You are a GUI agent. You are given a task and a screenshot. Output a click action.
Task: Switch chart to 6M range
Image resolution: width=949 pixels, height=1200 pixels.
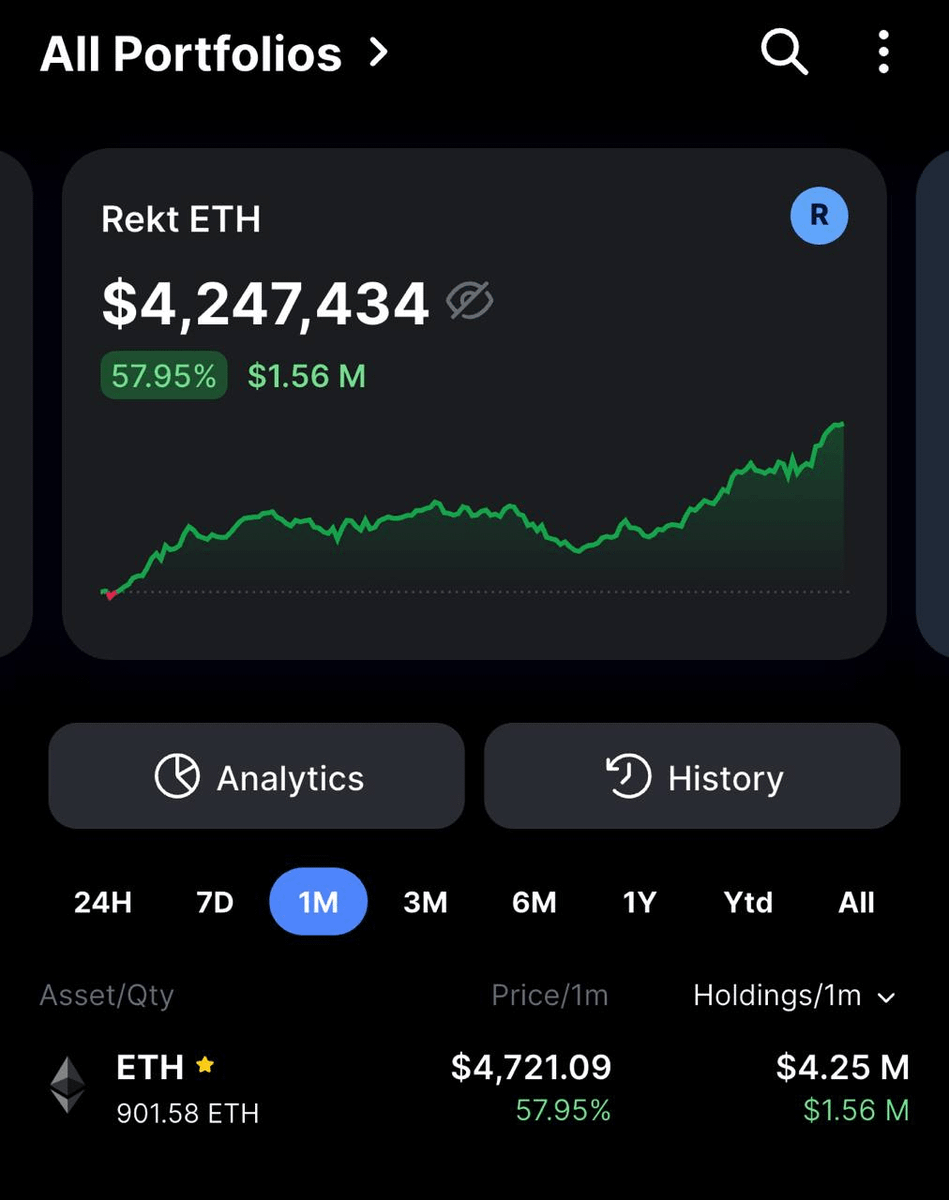pos(534,902)
